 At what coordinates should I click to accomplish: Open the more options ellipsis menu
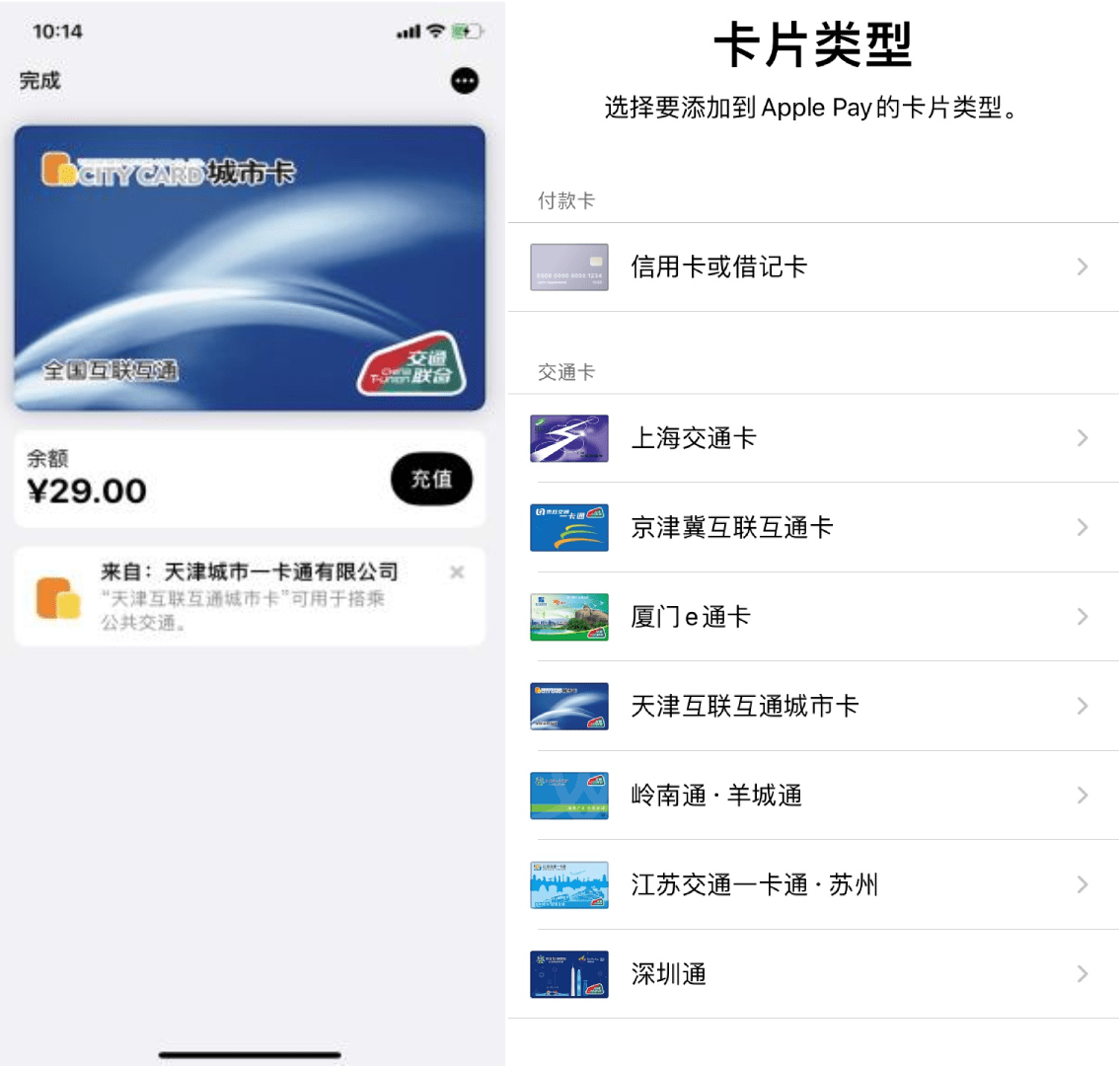click(x=465, y=81)
